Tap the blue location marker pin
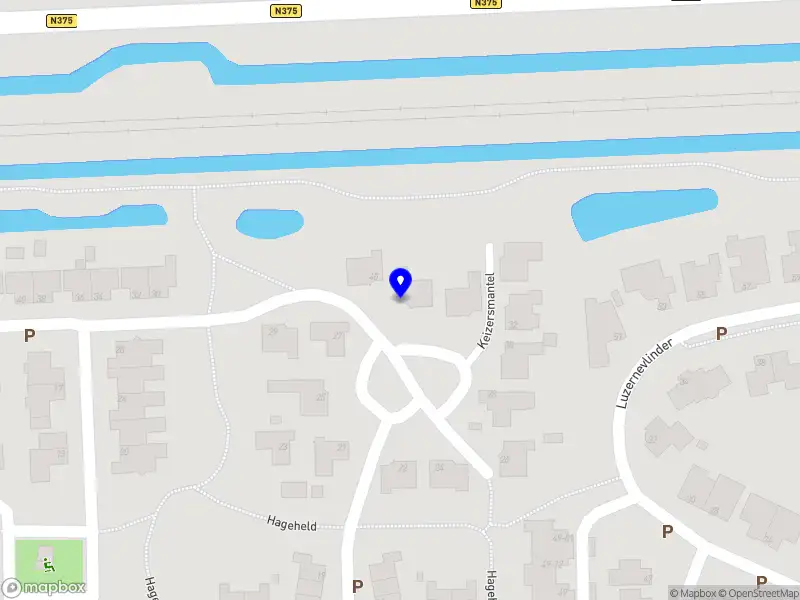The width and height of the screenshot is (800, 600). point(401,283)
